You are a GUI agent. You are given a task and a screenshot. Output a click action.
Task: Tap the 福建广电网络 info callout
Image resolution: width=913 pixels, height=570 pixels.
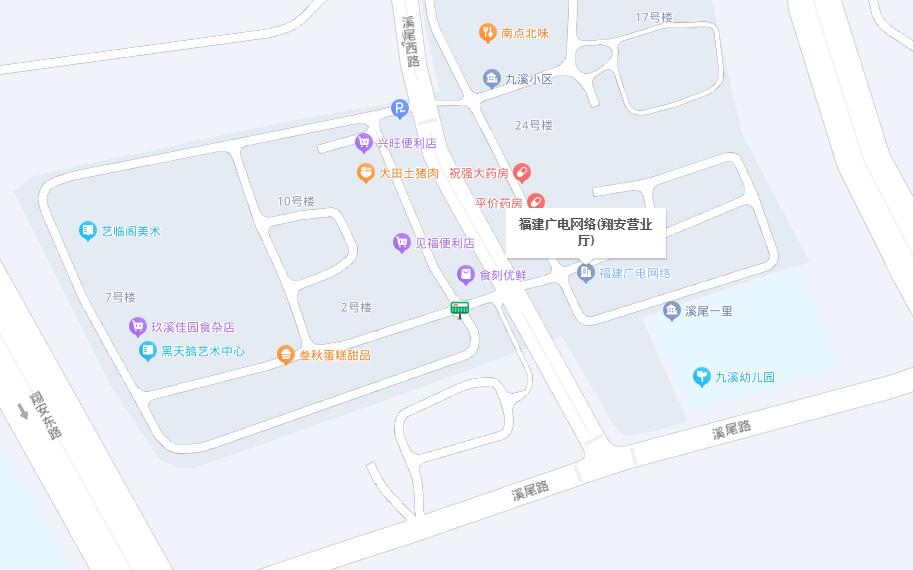click(585, 232)
